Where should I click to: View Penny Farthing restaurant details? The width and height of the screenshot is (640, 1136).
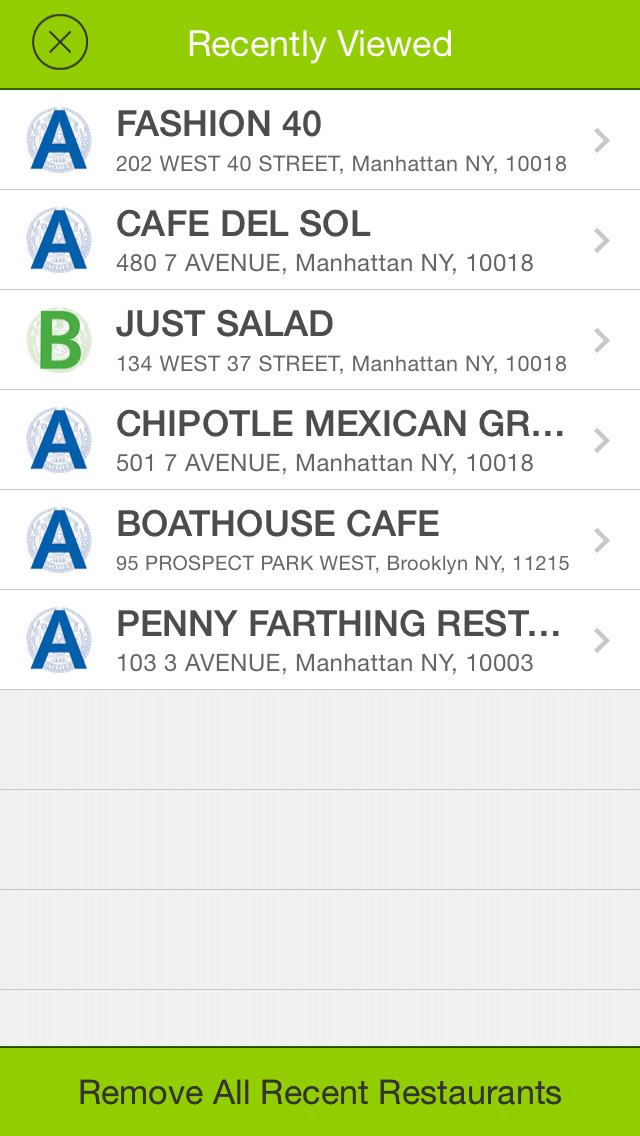tap(320, 640)
